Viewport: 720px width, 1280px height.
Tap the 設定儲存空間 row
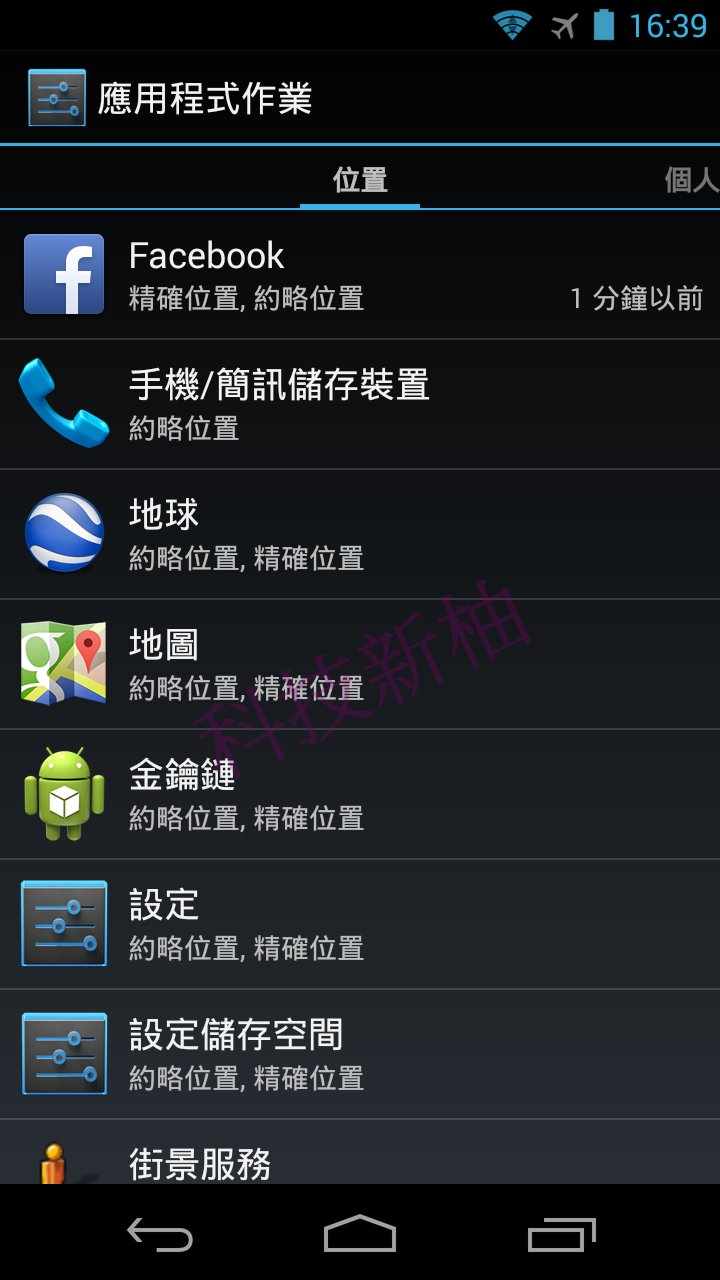360,1054
